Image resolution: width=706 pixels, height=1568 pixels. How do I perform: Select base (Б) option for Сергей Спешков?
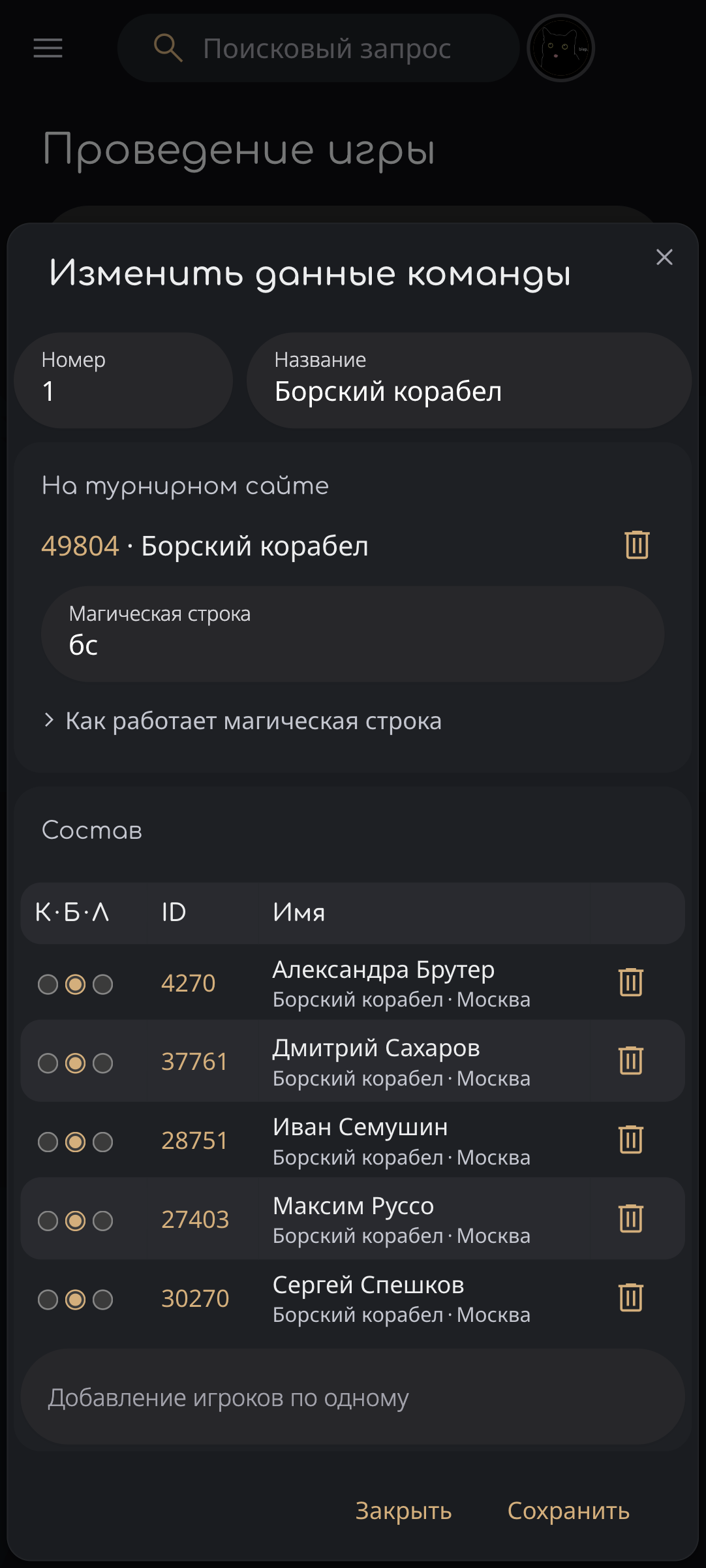coord(76,1300)
